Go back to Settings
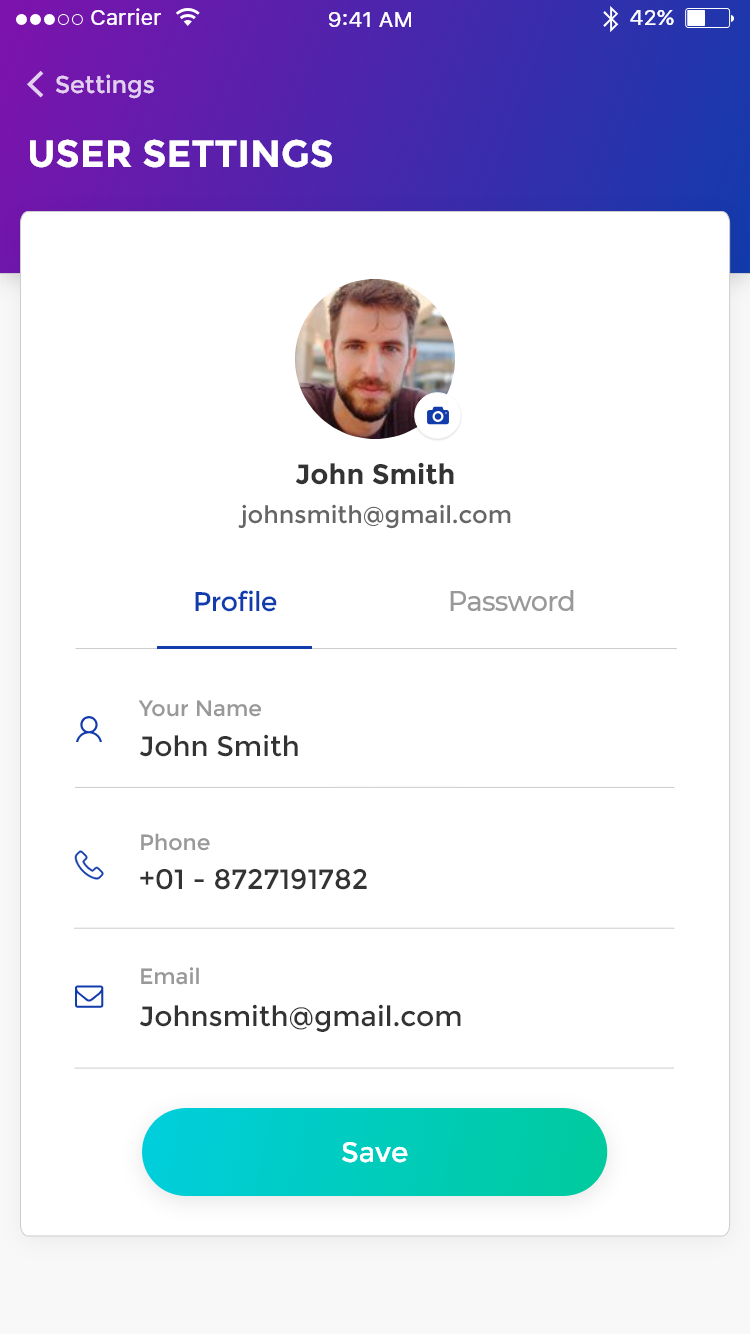This screenshot has width=750, height=1334. coord(91,85)
